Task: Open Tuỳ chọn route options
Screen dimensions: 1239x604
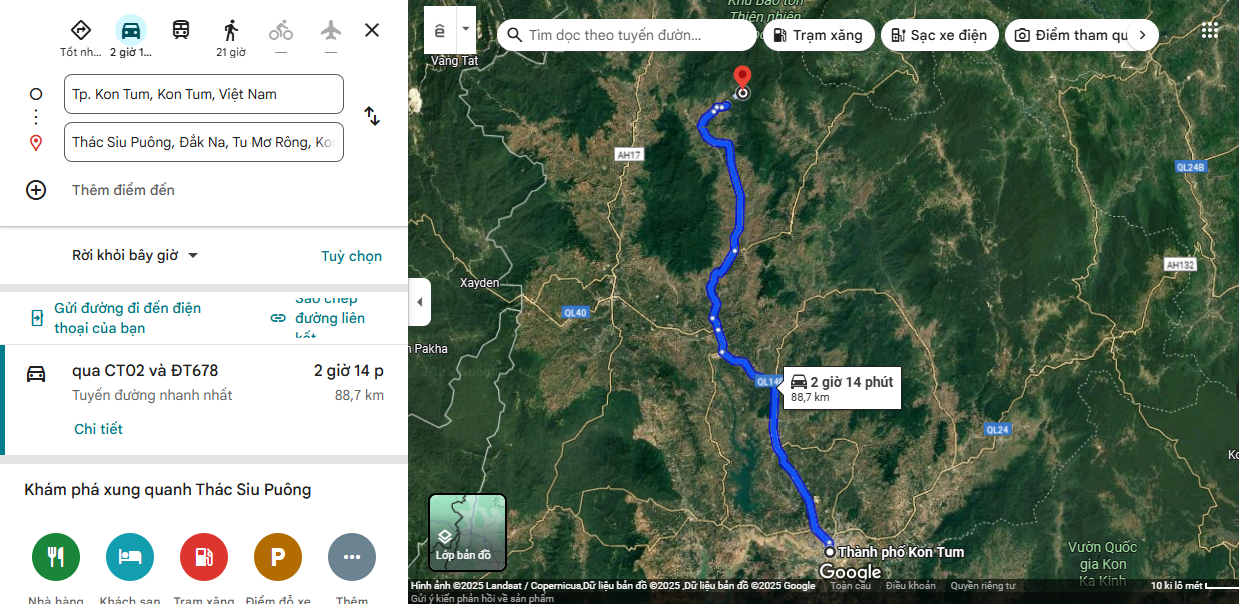Action: point(351,256)
